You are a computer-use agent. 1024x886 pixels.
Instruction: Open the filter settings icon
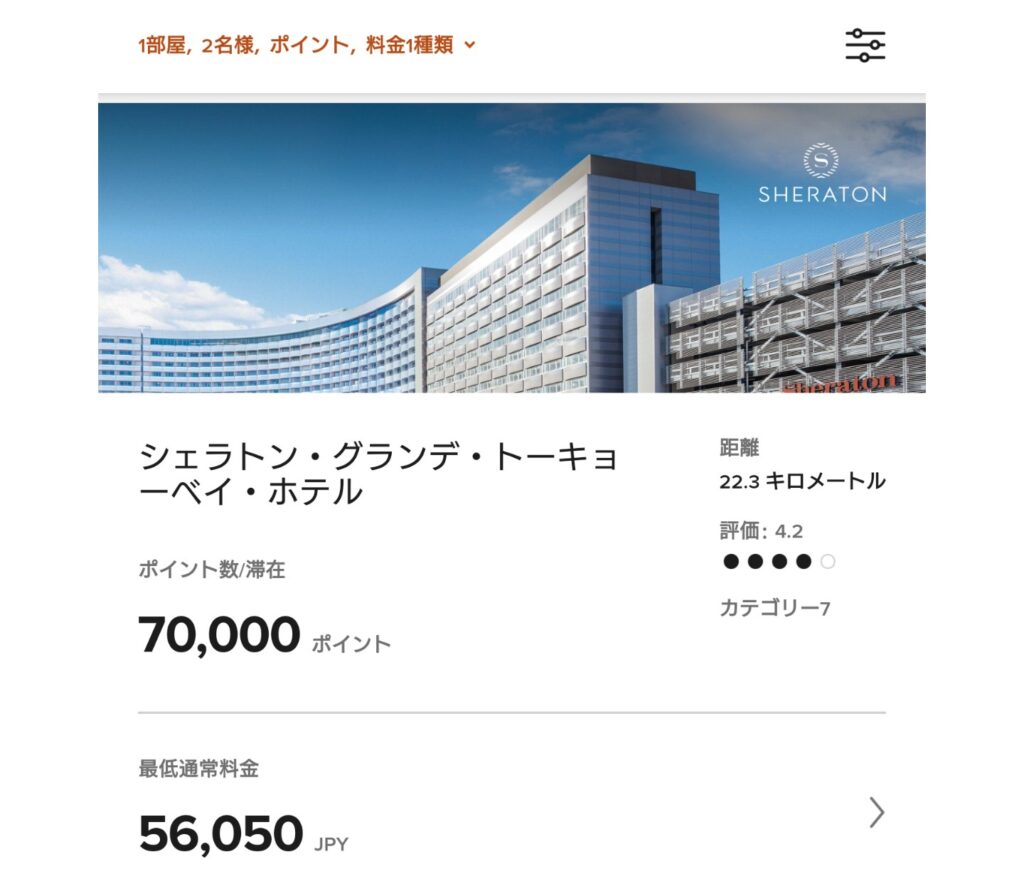click(865, 45)
